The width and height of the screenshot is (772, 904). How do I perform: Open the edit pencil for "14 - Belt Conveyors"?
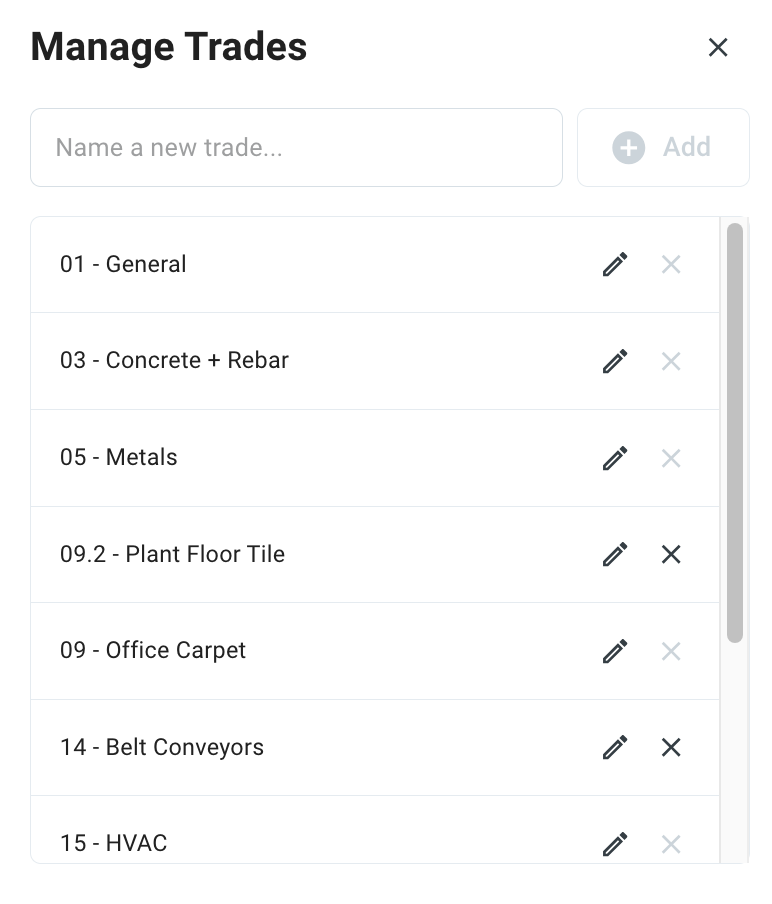coord(615,746)
